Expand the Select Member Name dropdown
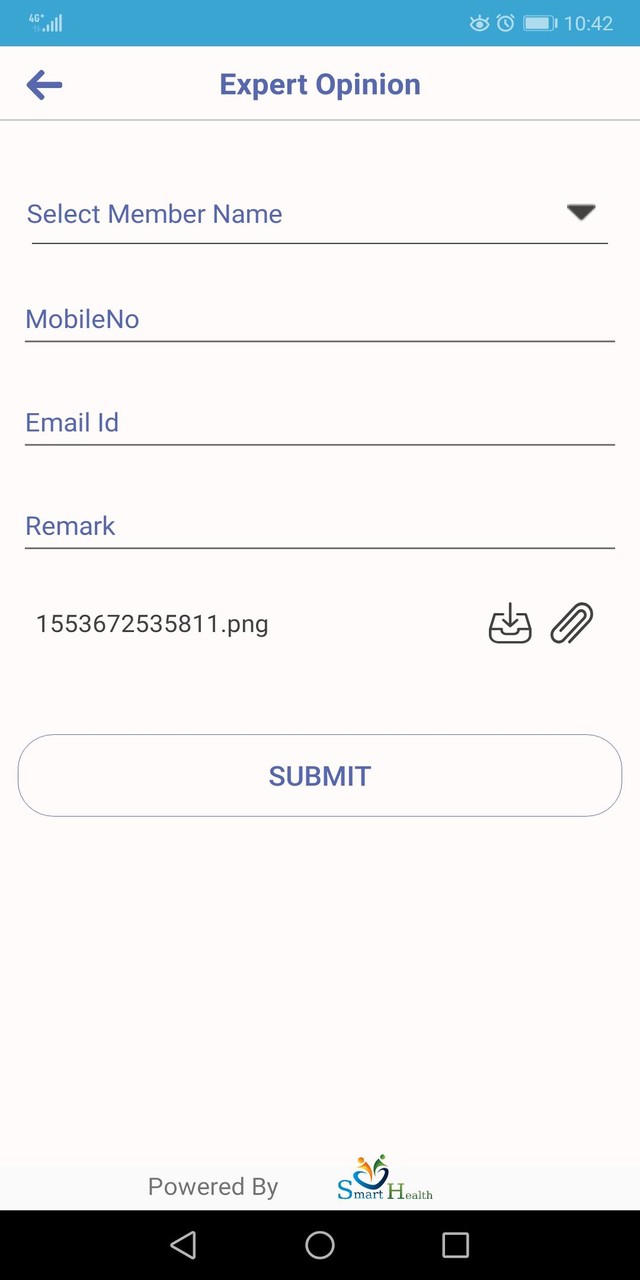The width and height of the screenshot is (640, 1280). click(580, 212)
